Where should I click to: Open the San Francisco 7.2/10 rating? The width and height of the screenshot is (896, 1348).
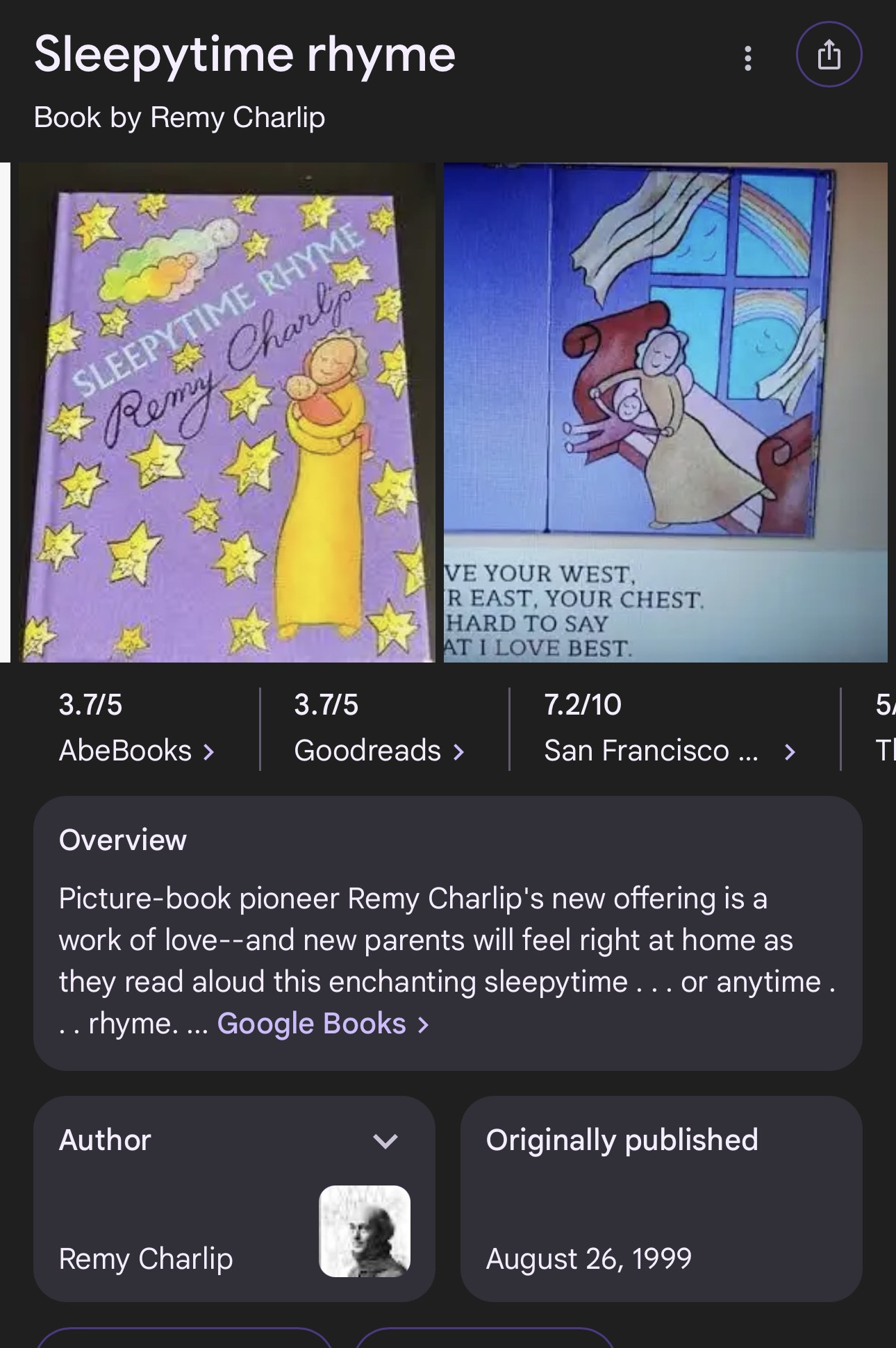click(x=669, y=729)
